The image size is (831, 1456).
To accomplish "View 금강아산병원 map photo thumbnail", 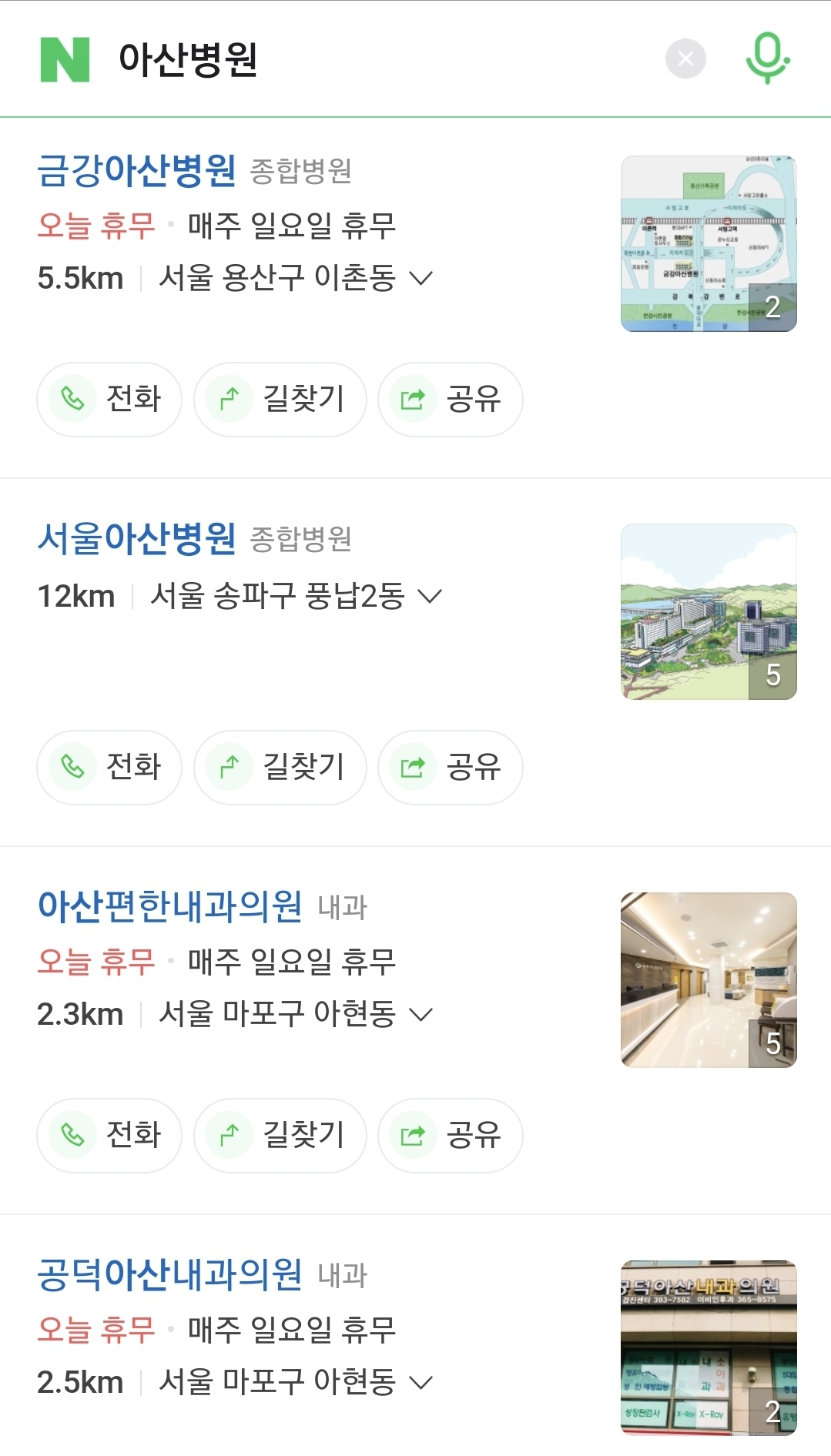I will pyautogui.click(x=709, y=243).
